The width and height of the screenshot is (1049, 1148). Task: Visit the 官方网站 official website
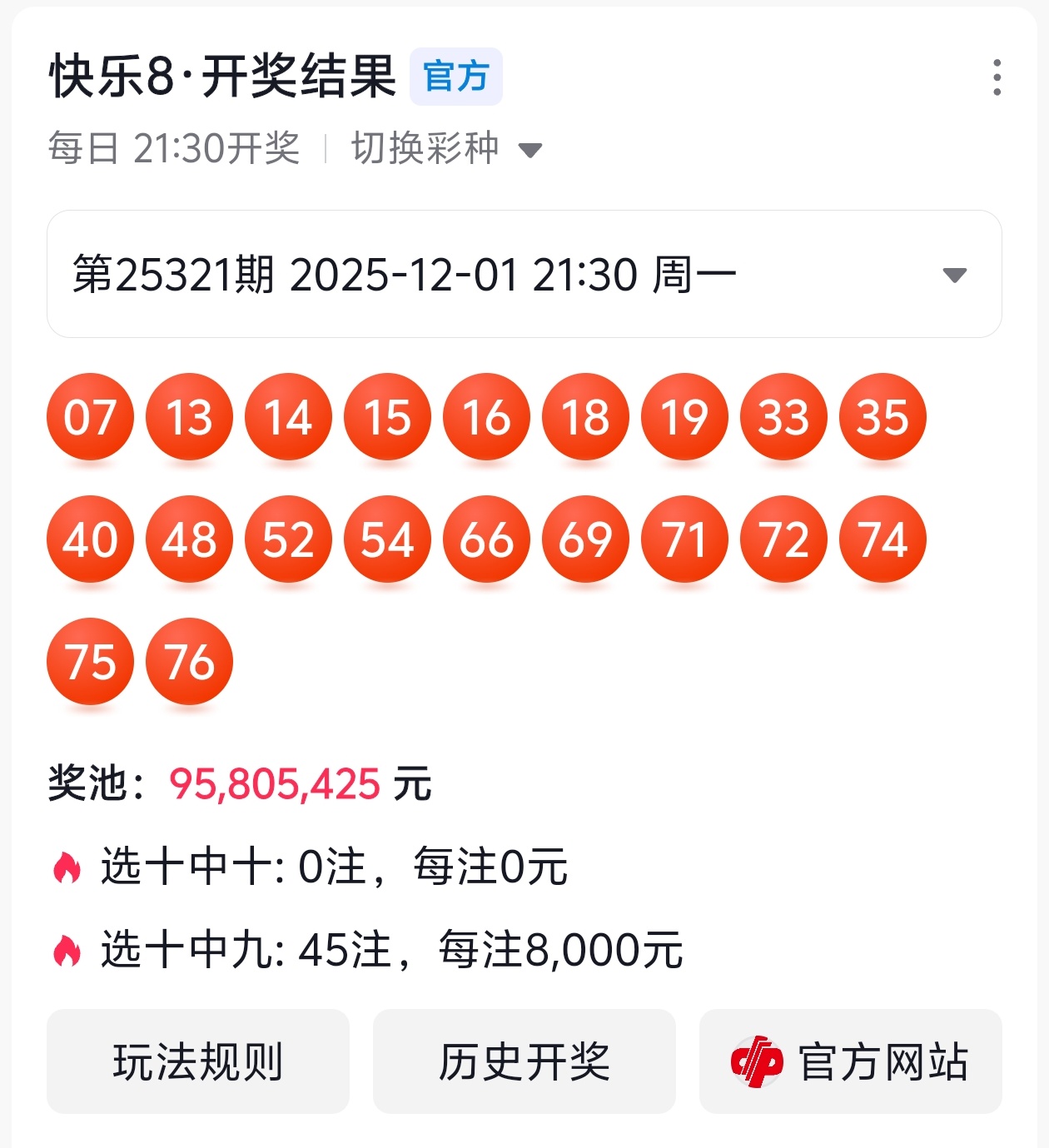[850, 1061]
